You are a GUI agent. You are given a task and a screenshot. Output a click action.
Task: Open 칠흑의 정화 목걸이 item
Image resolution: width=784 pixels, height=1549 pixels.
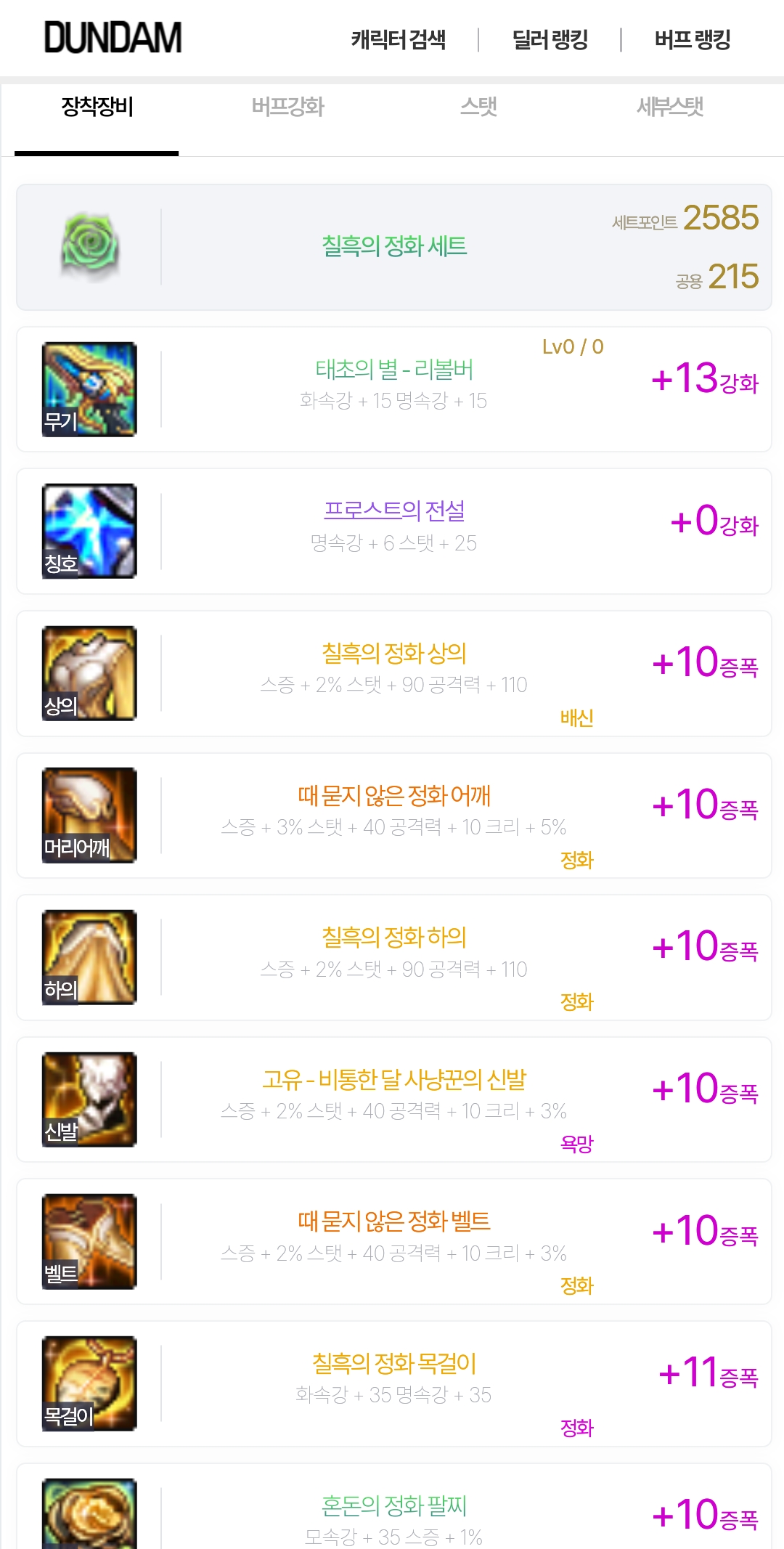[x=393, y=1383]
